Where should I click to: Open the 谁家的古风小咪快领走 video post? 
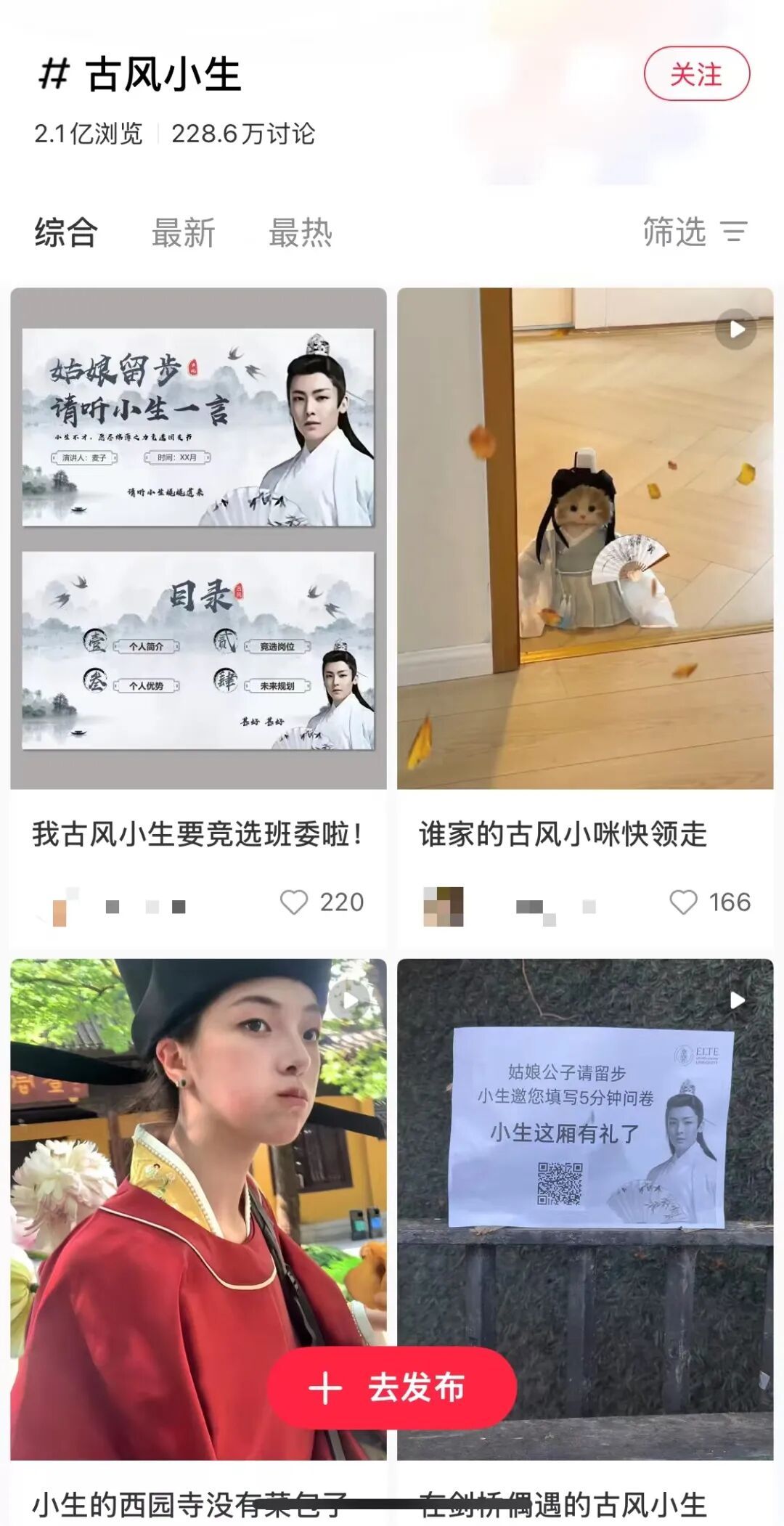(584, 538)
